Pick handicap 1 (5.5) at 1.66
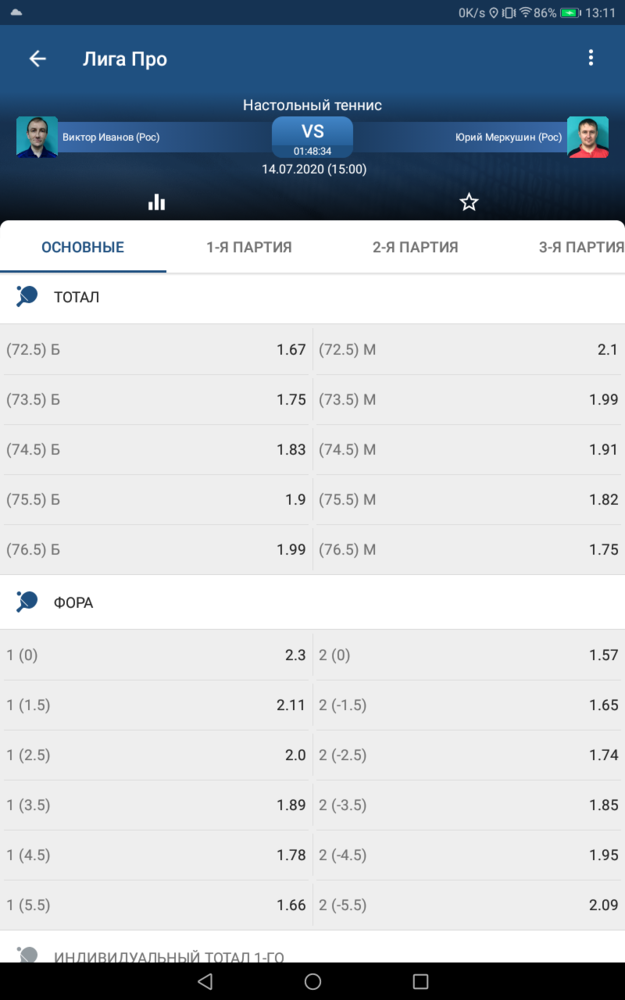Viewport: 625px width, 1000px height. pyautogui.click(x=156, y=905)
